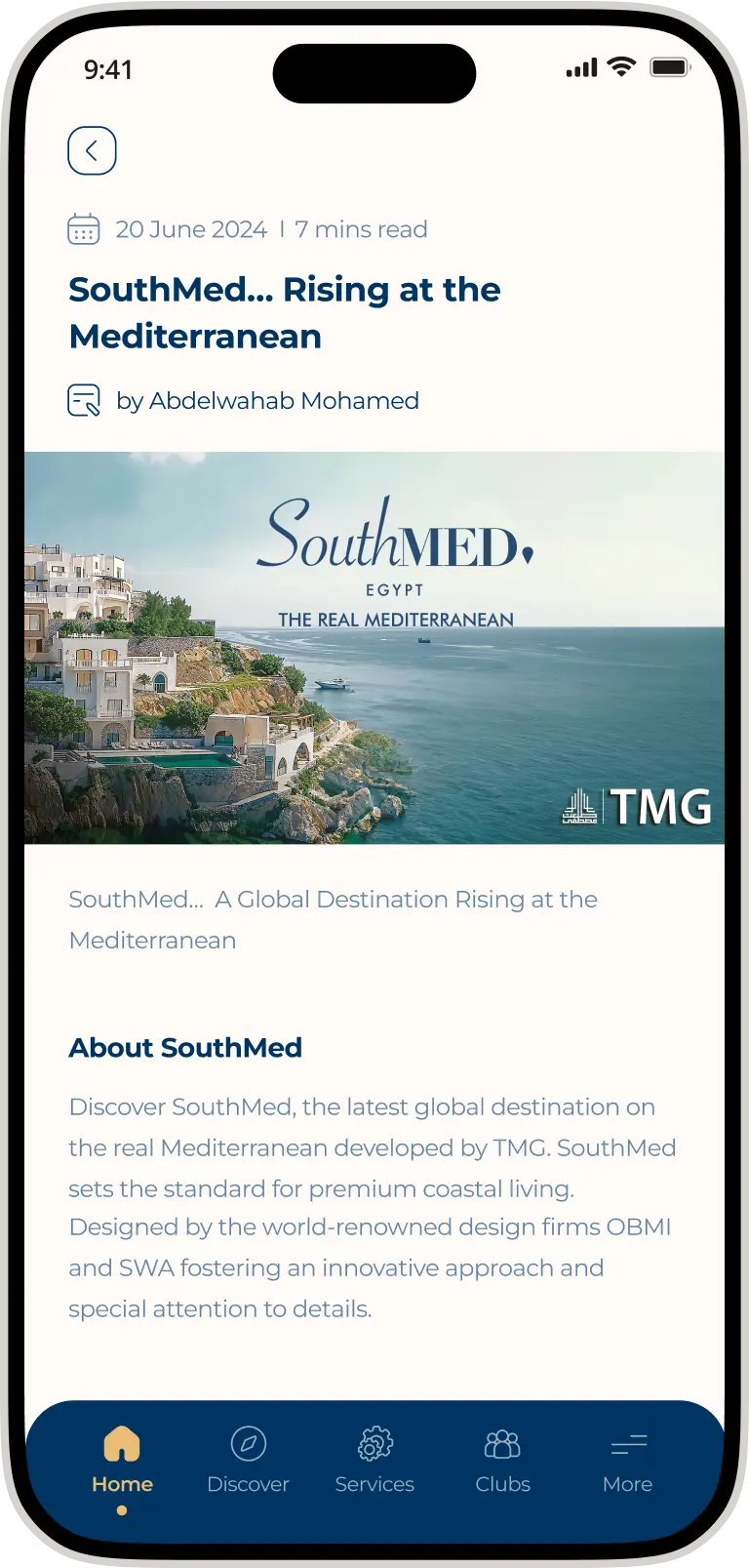Viewport: 749px width, 1568px height.
Task: Go back using the arrow button
Action: (x=92, y=151)
